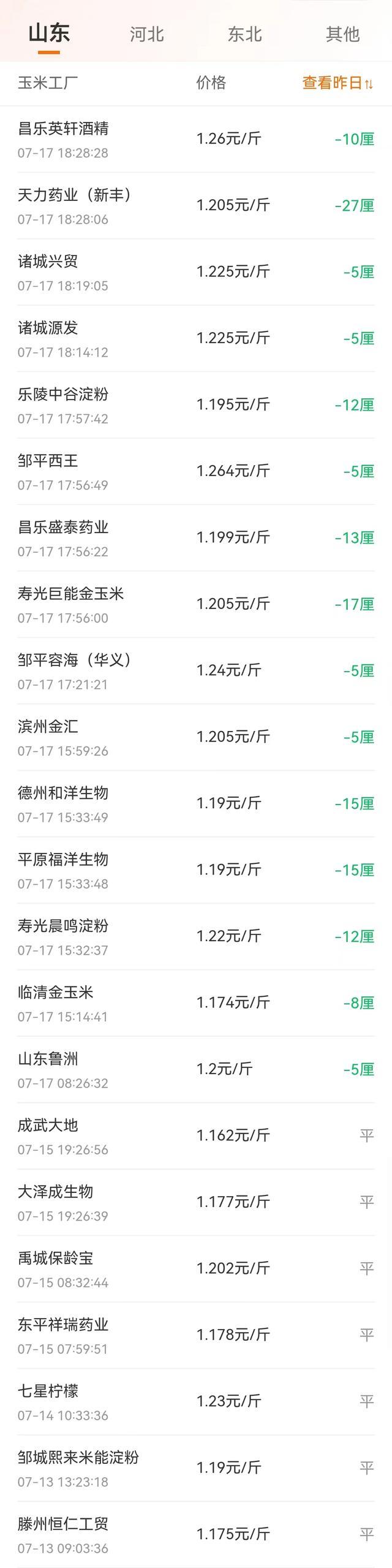Open the 其他 region tab

point(342,34)
